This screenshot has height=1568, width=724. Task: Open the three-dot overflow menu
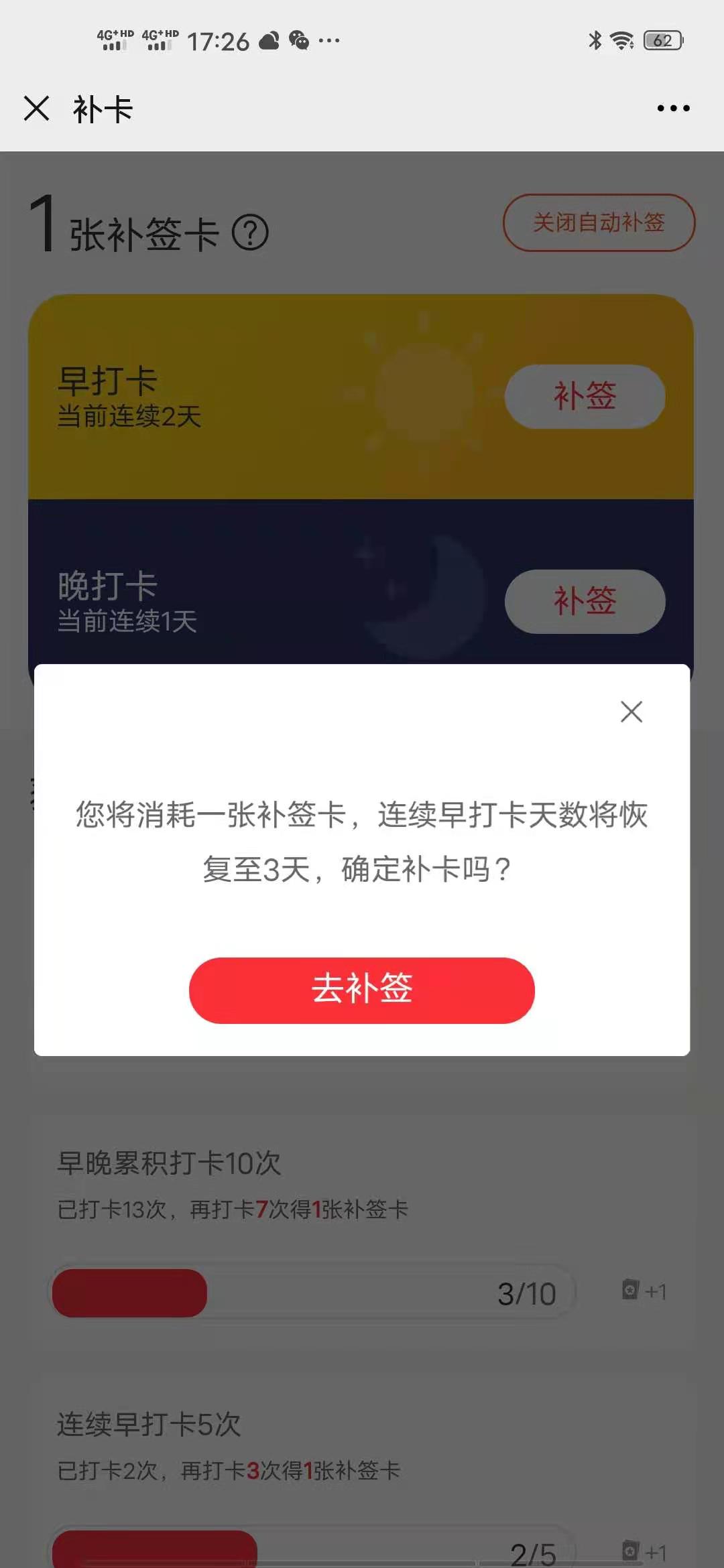click(x=672, y=108)
